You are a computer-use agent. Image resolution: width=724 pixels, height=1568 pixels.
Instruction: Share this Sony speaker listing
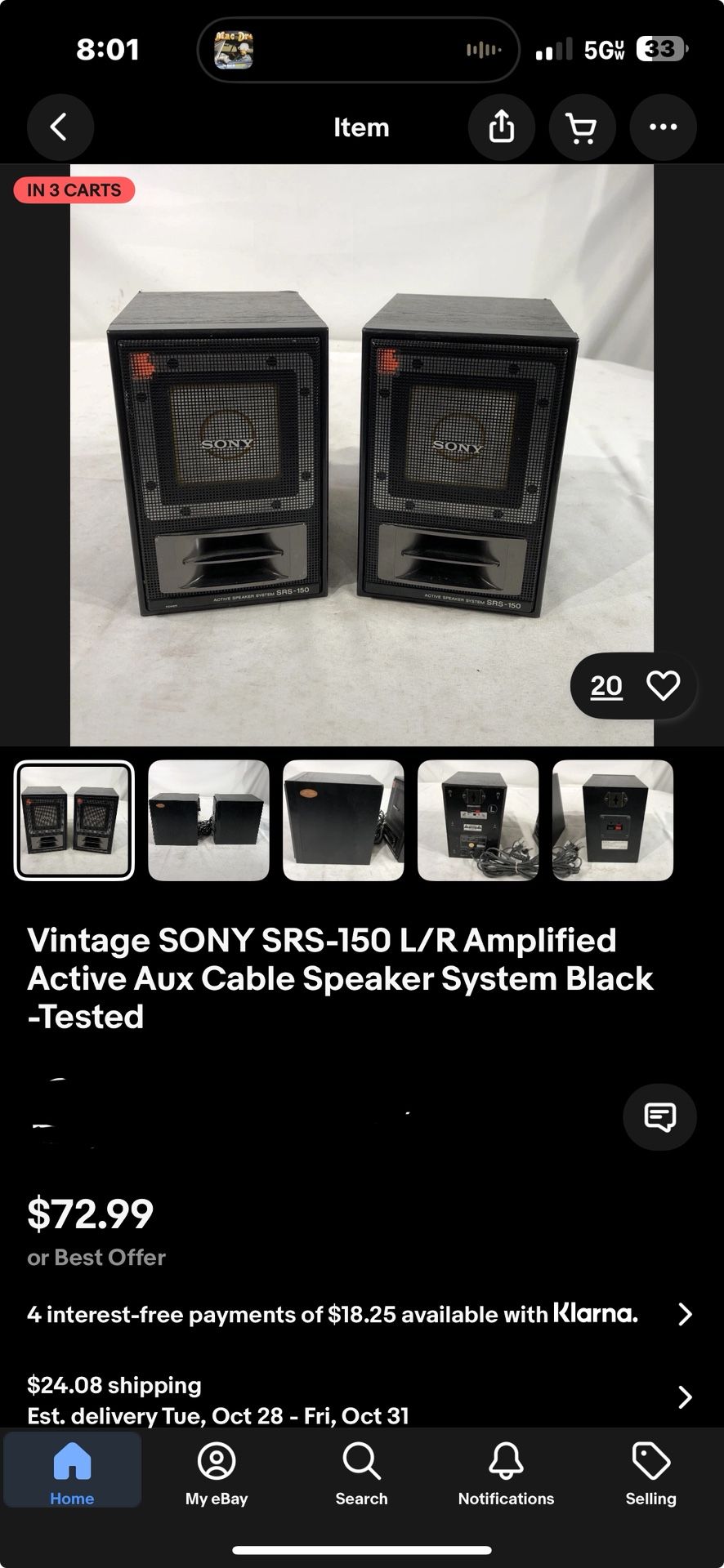(x=501, y=127)
